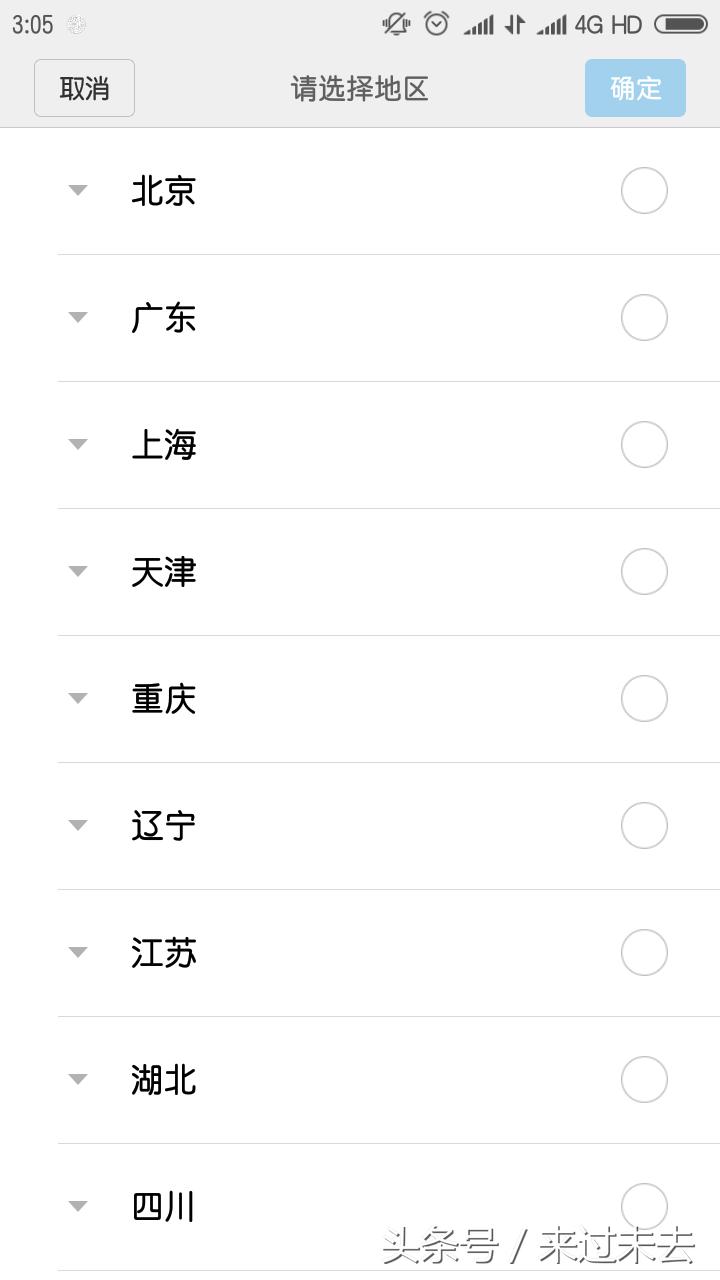Tap the data transfer arrows icon
The height and width of the screenshot is (1280, 720).
(516, 24)
